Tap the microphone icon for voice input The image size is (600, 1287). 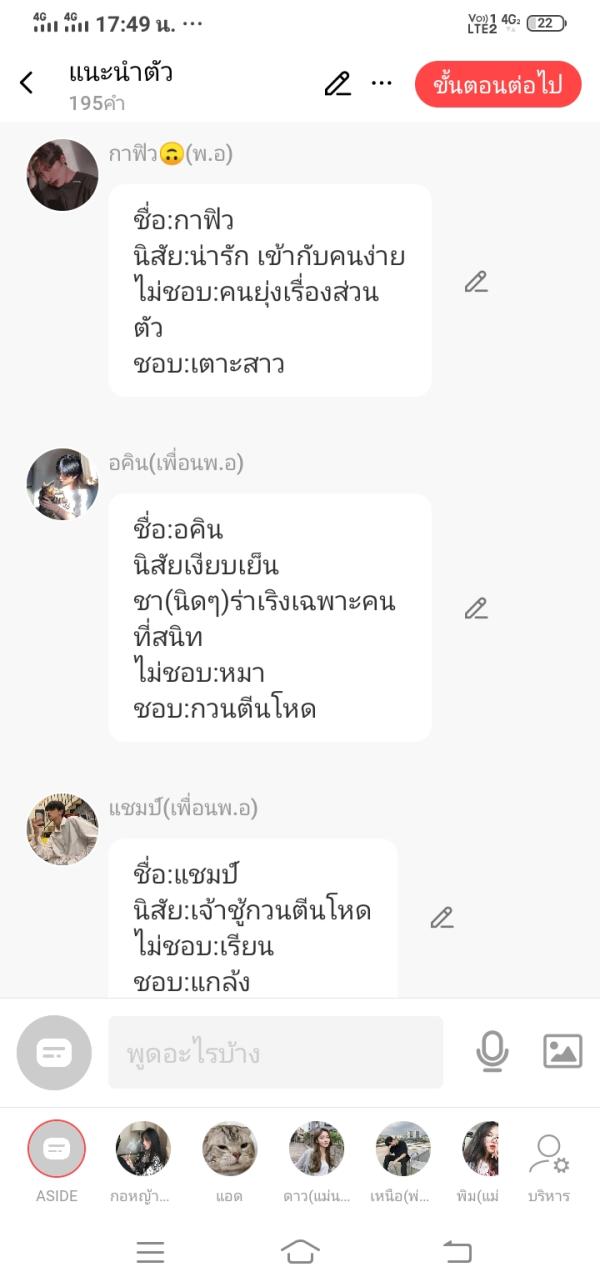(492, 1051)
